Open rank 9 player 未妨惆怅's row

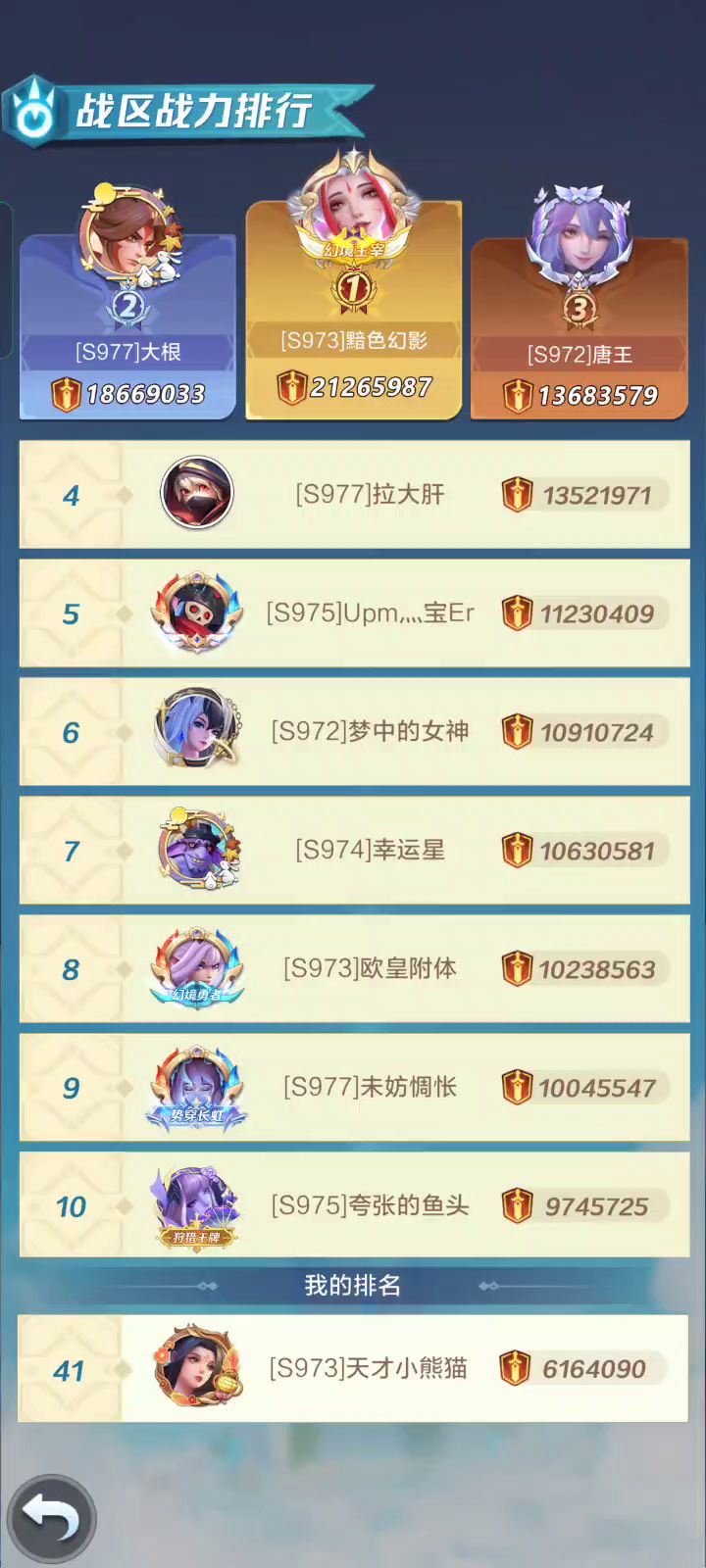(x=353, y=1088)
